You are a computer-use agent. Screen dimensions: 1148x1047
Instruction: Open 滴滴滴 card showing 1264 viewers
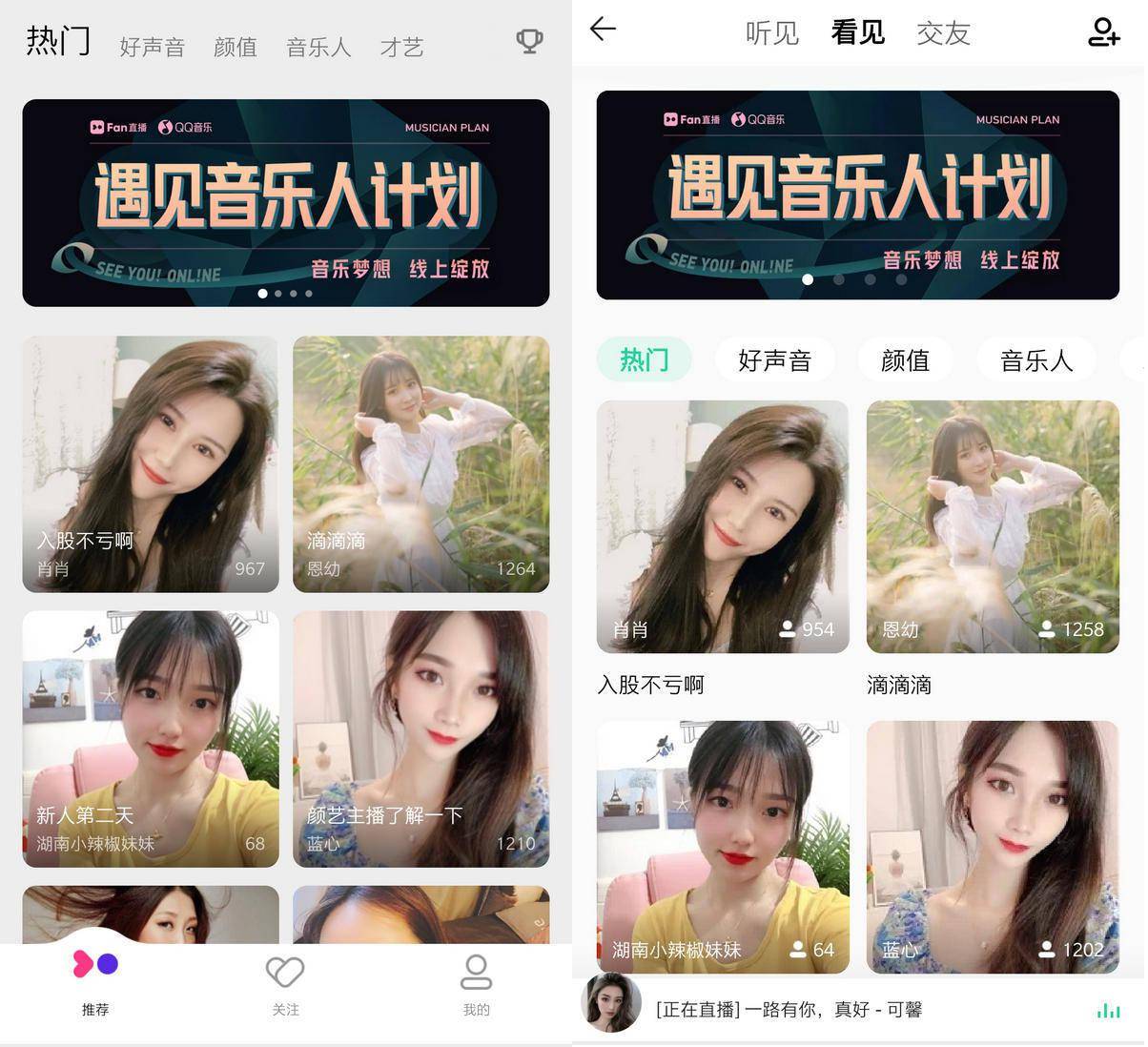point(420,463)
